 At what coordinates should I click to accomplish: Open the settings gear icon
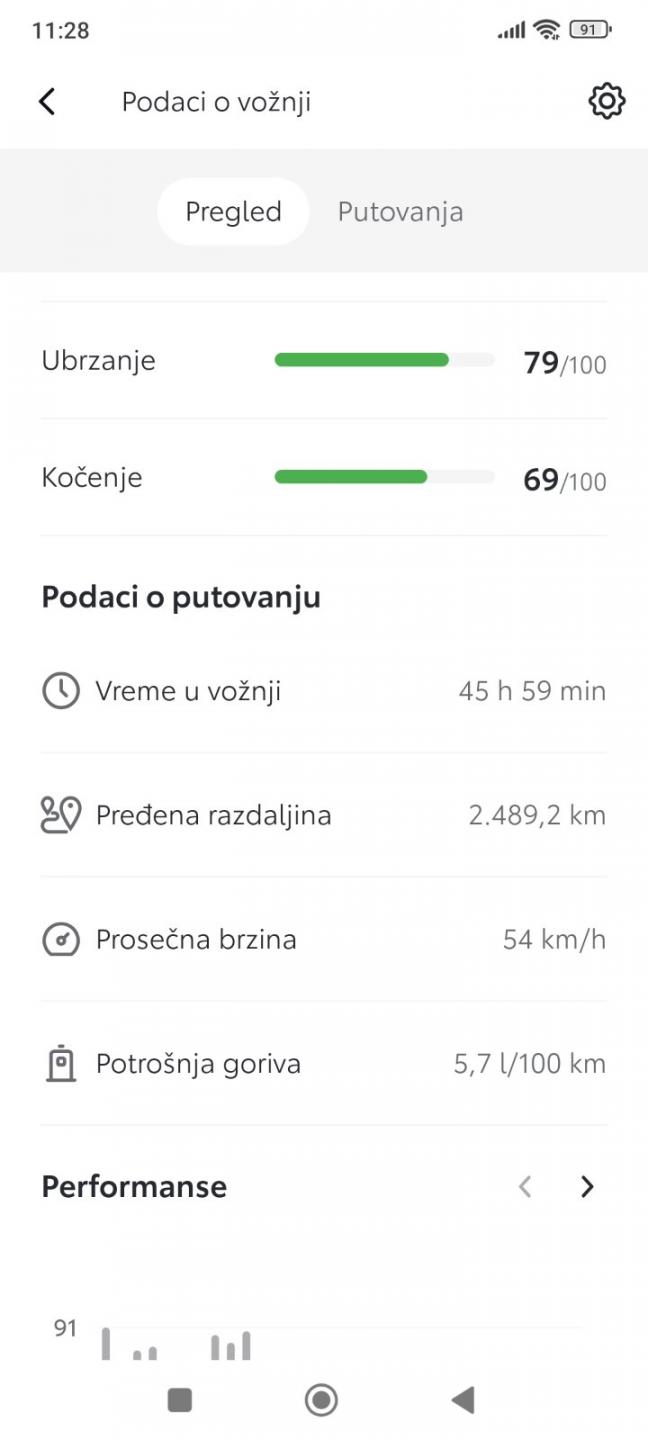tap(606, 101)
